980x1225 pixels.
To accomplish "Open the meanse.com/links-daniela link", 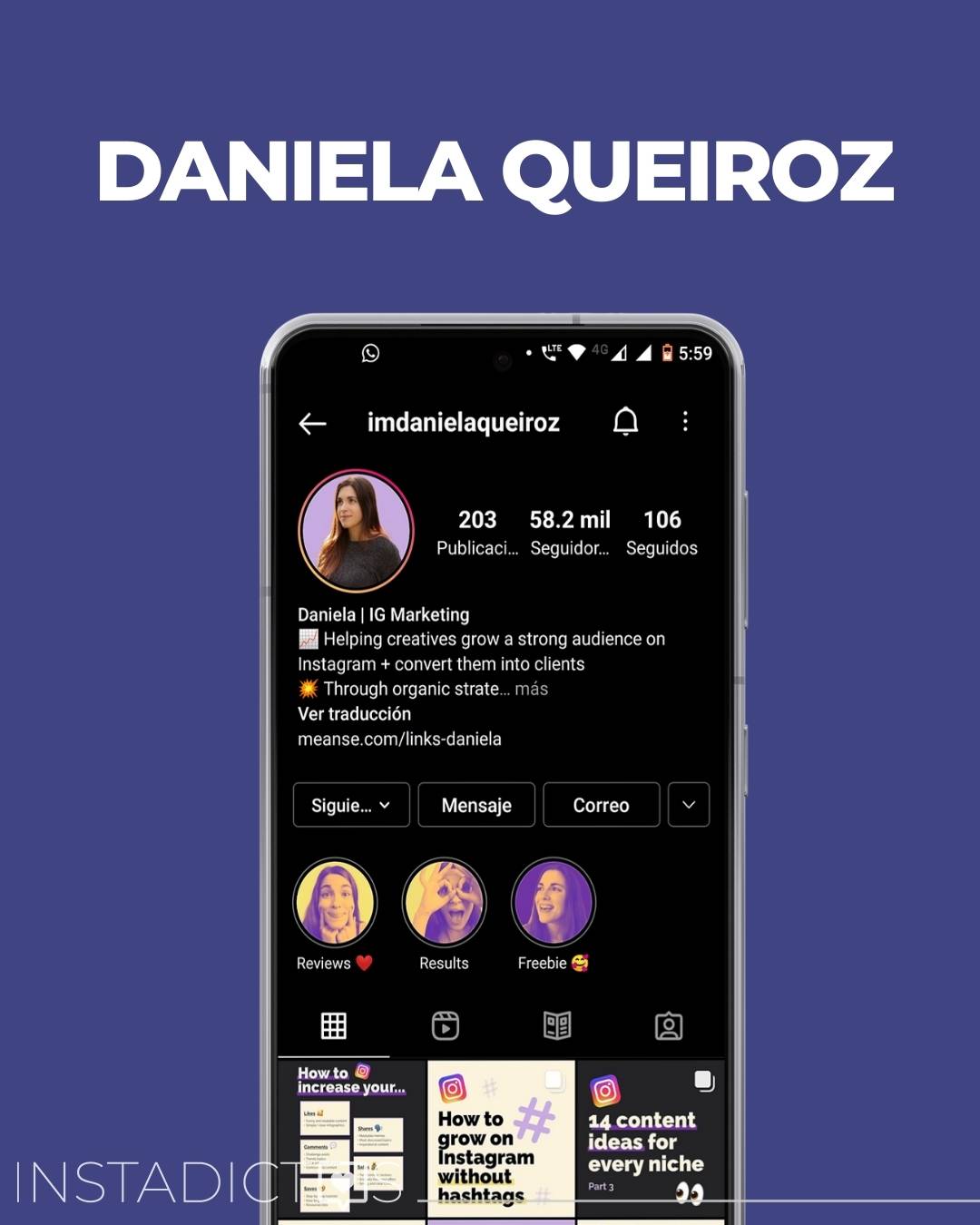I will 400,739.
